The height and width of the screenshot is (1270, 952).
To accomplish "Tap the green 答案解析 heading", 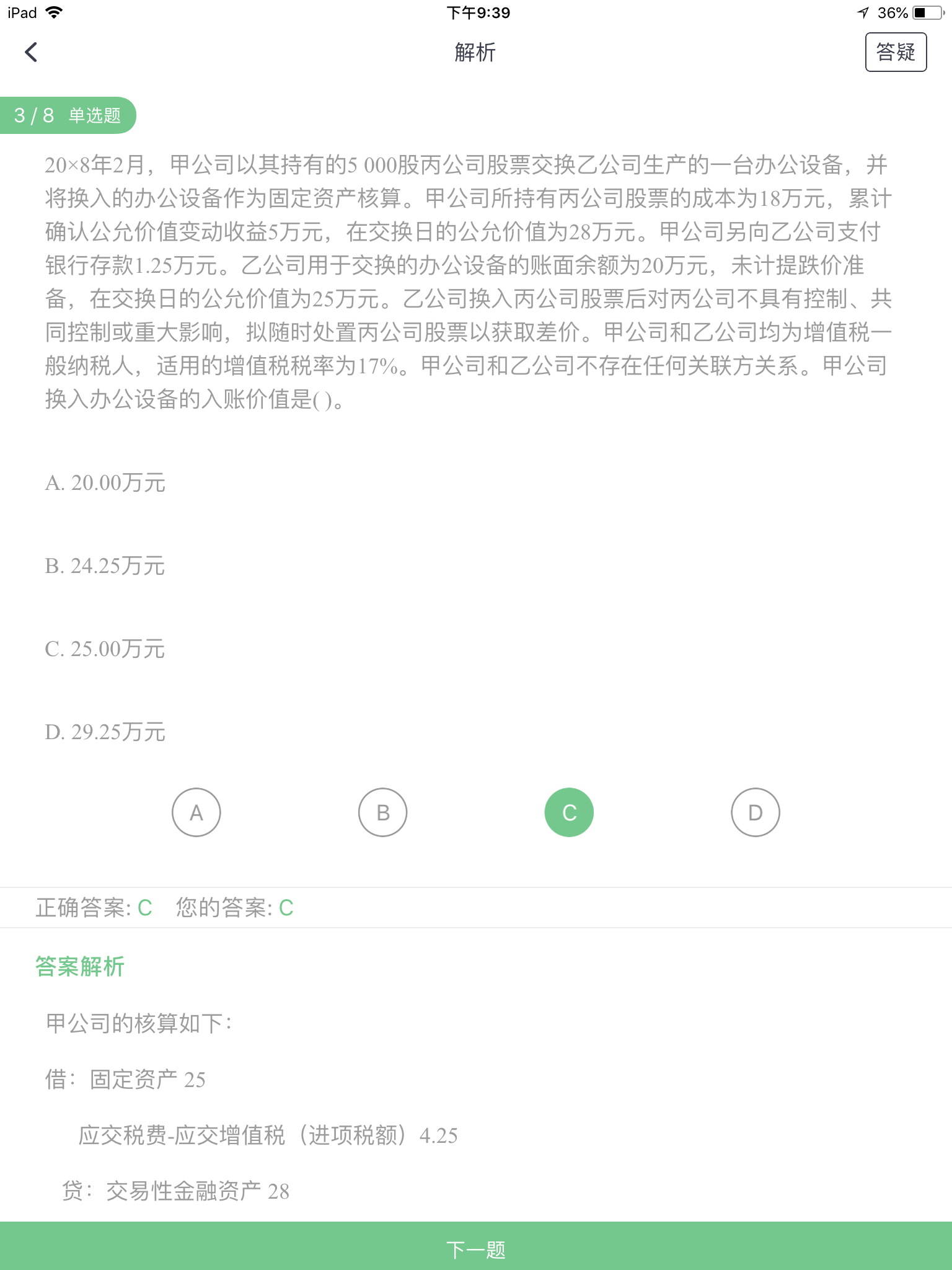I will pos(80,966).
